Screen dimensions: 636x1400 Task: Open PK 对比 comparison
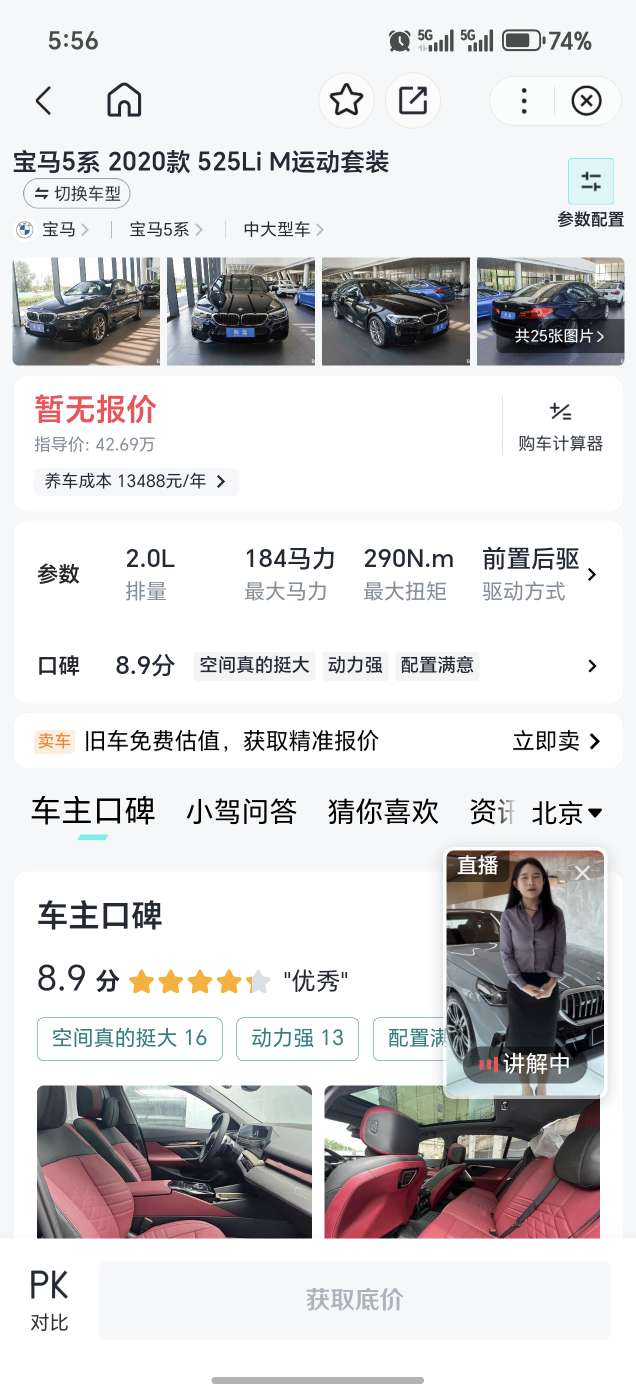(49, 1298)
